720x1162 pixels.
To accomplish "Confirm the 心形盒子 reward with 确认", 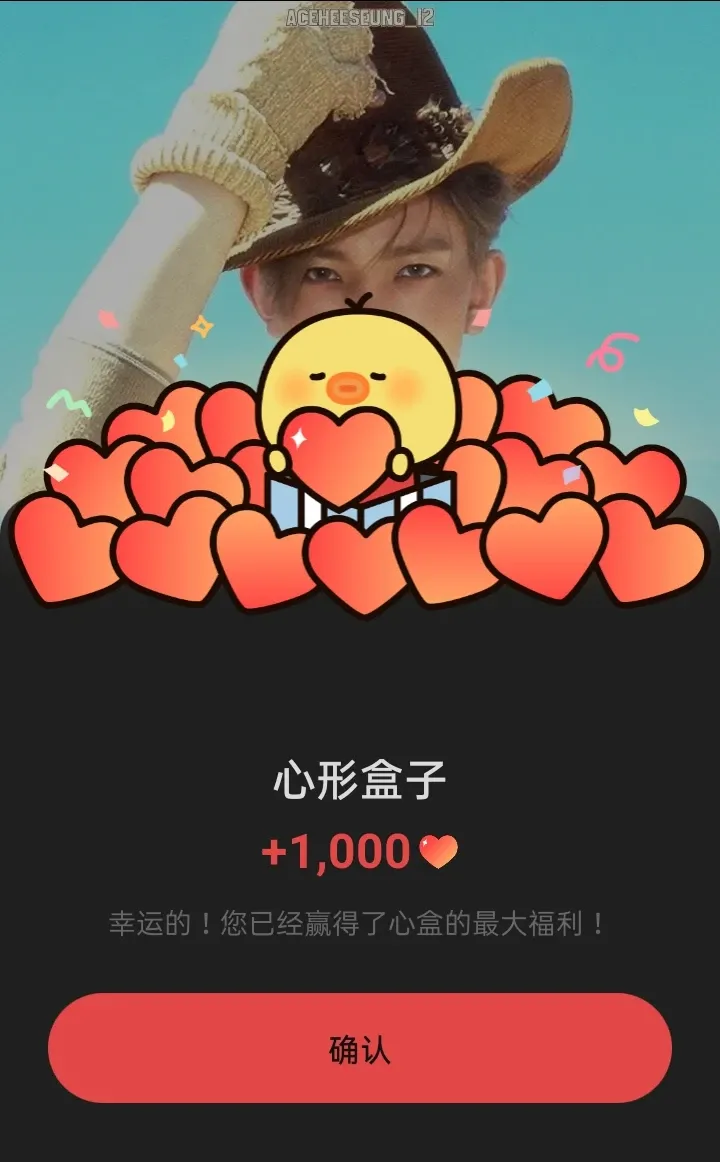I will click(x=360, y=1048).
